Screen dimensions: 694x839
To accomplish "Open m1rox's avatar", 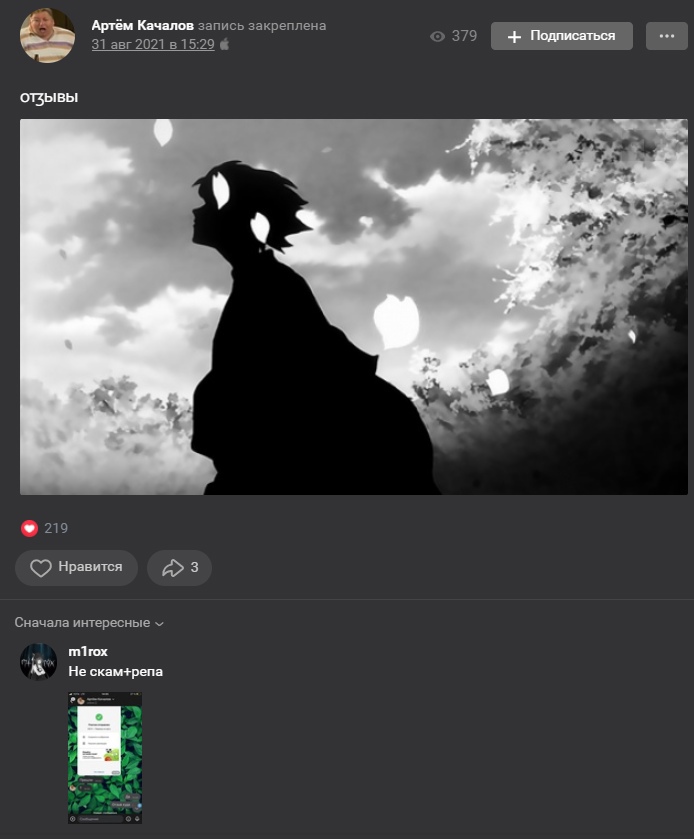I will pyautogui.click(x=39, y=662).
